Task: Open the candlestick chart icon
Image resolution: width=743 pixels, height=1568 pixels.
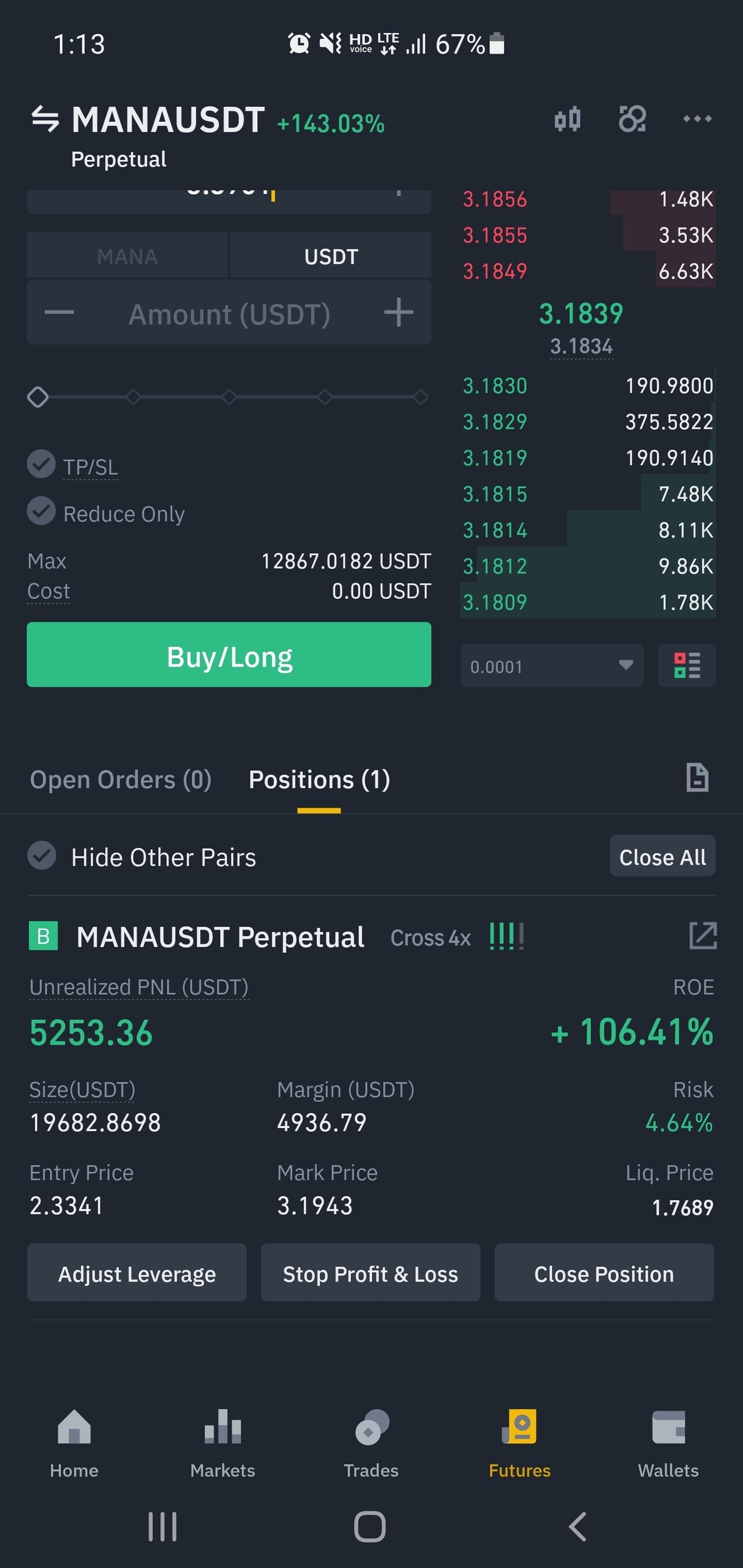Action: 567,120
